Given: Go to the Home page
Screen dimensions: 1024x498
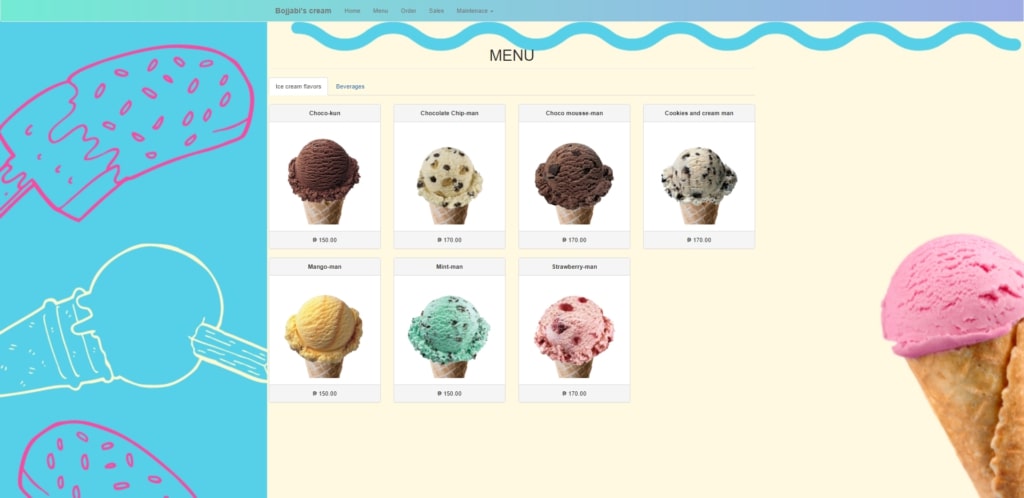Looking at the screenshot, I should (352, 10).
